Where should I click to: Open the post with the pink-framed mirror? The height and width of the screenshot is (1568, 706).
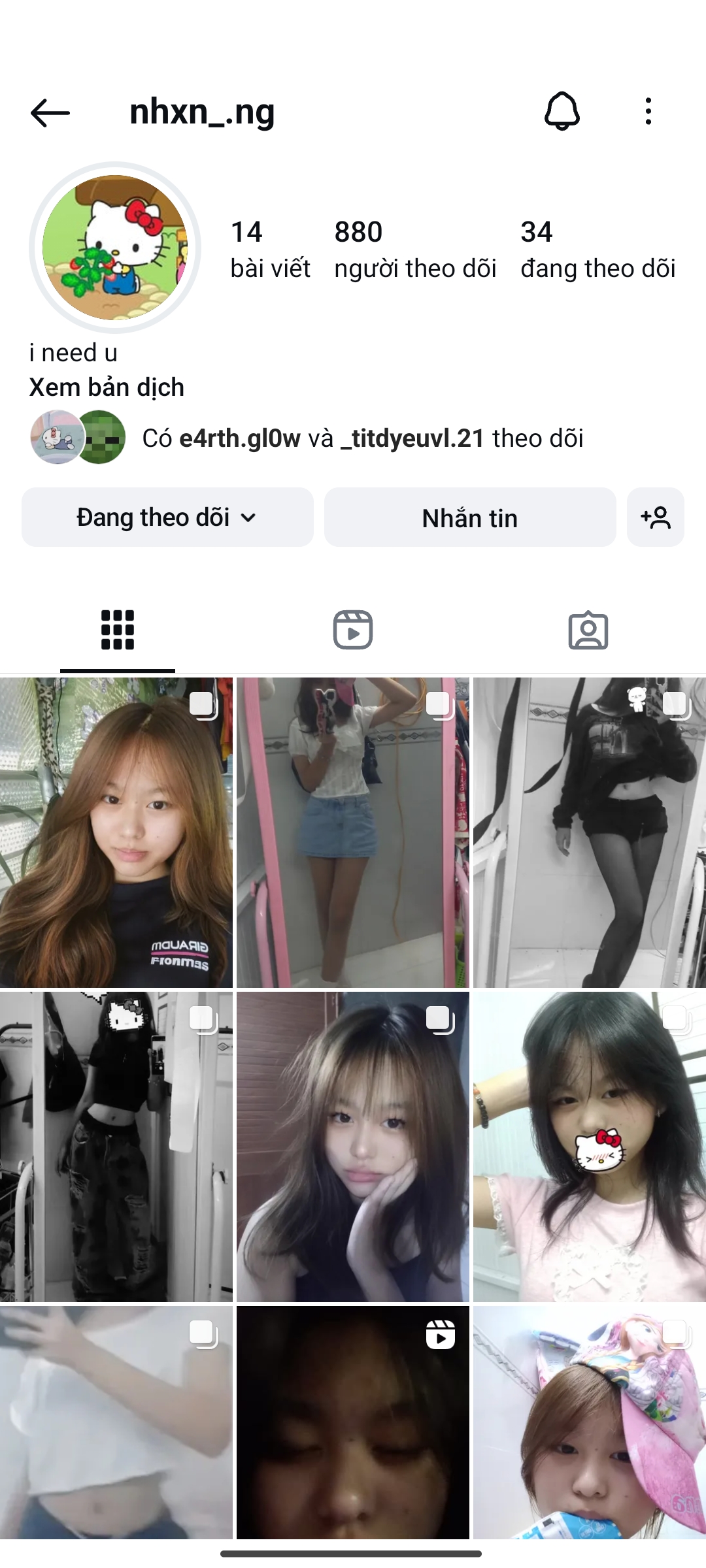coord(353,832)
